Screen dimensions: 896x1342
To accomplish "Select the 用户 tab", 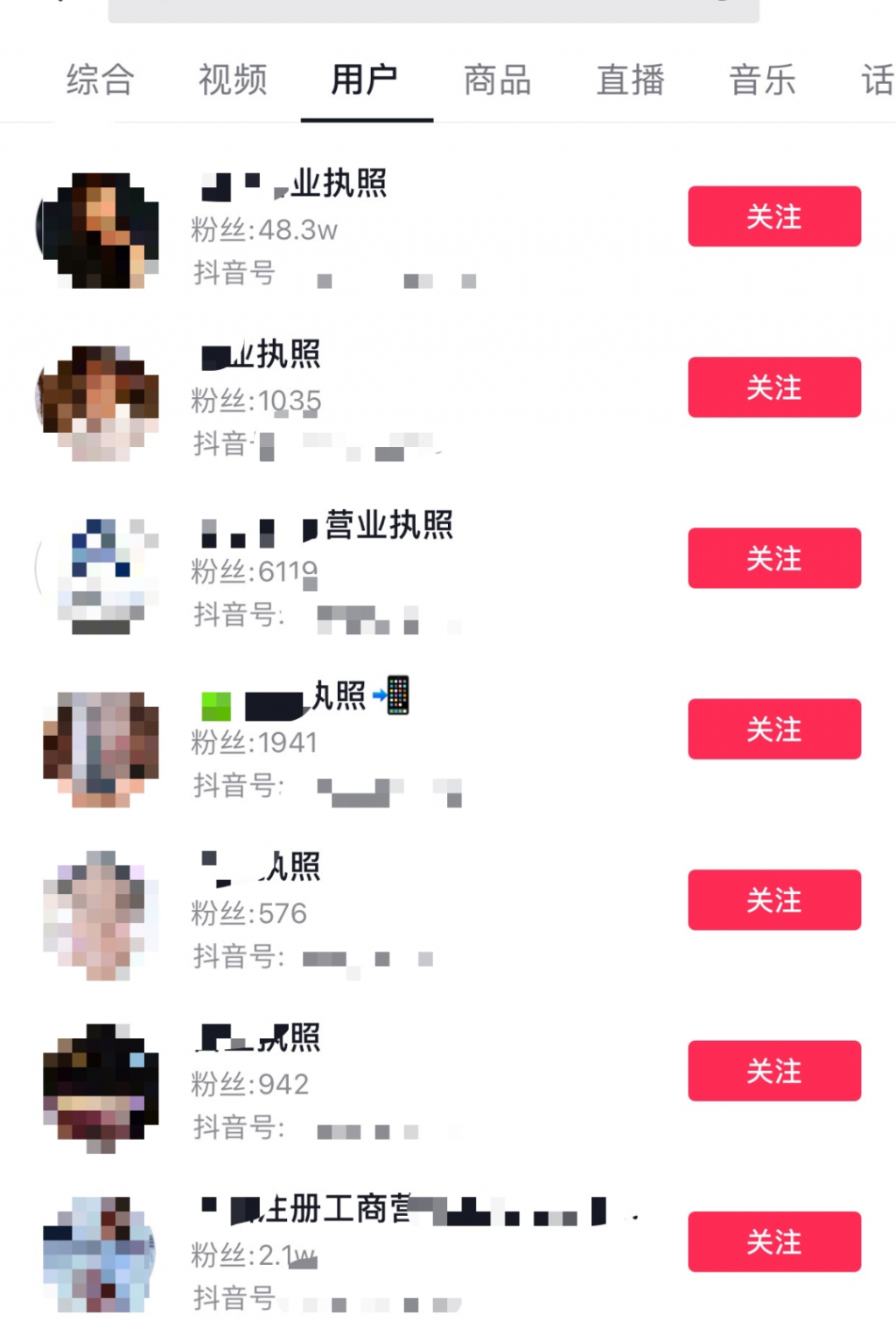I will click(365, 80).
